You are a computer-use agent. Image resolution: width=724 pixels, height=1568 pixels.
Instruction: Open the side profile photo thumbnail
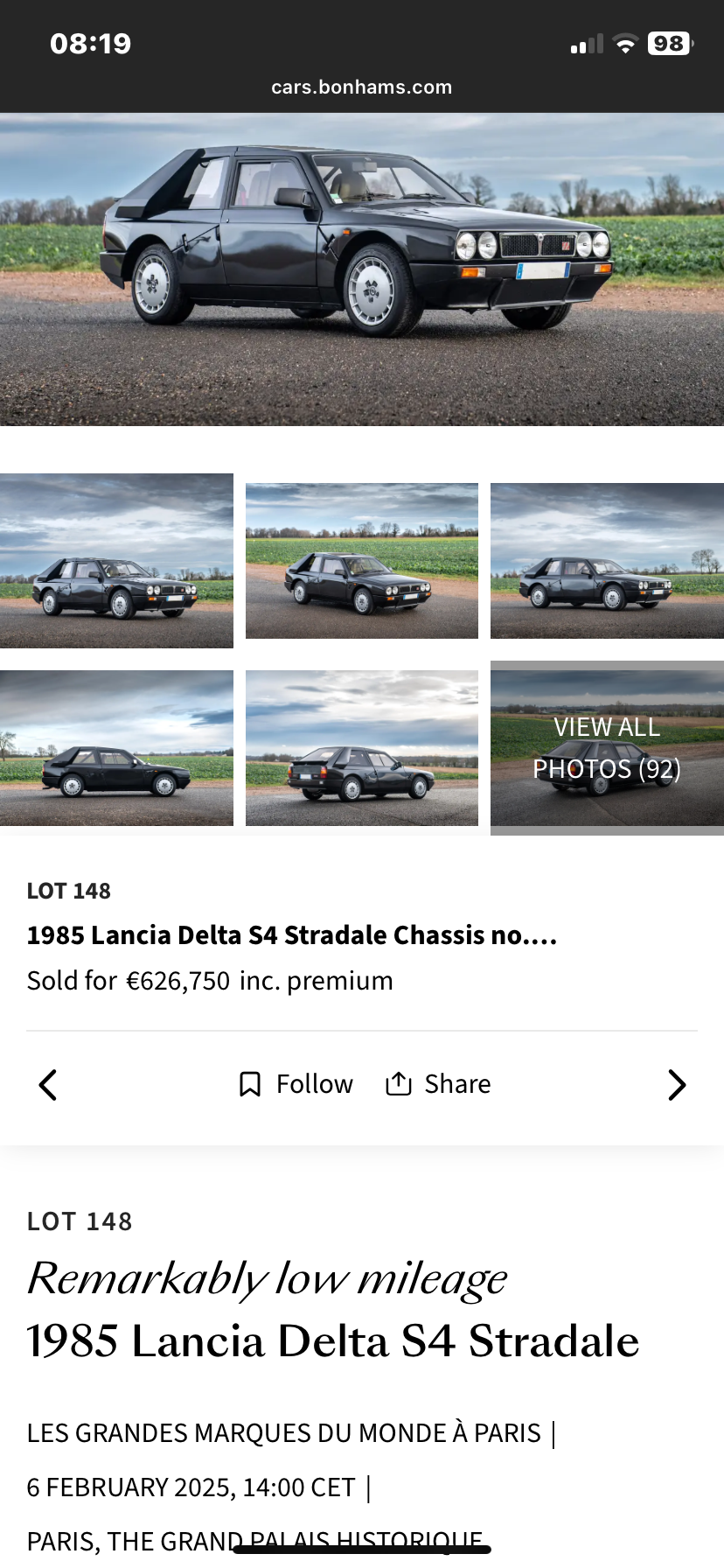[116, 748]
